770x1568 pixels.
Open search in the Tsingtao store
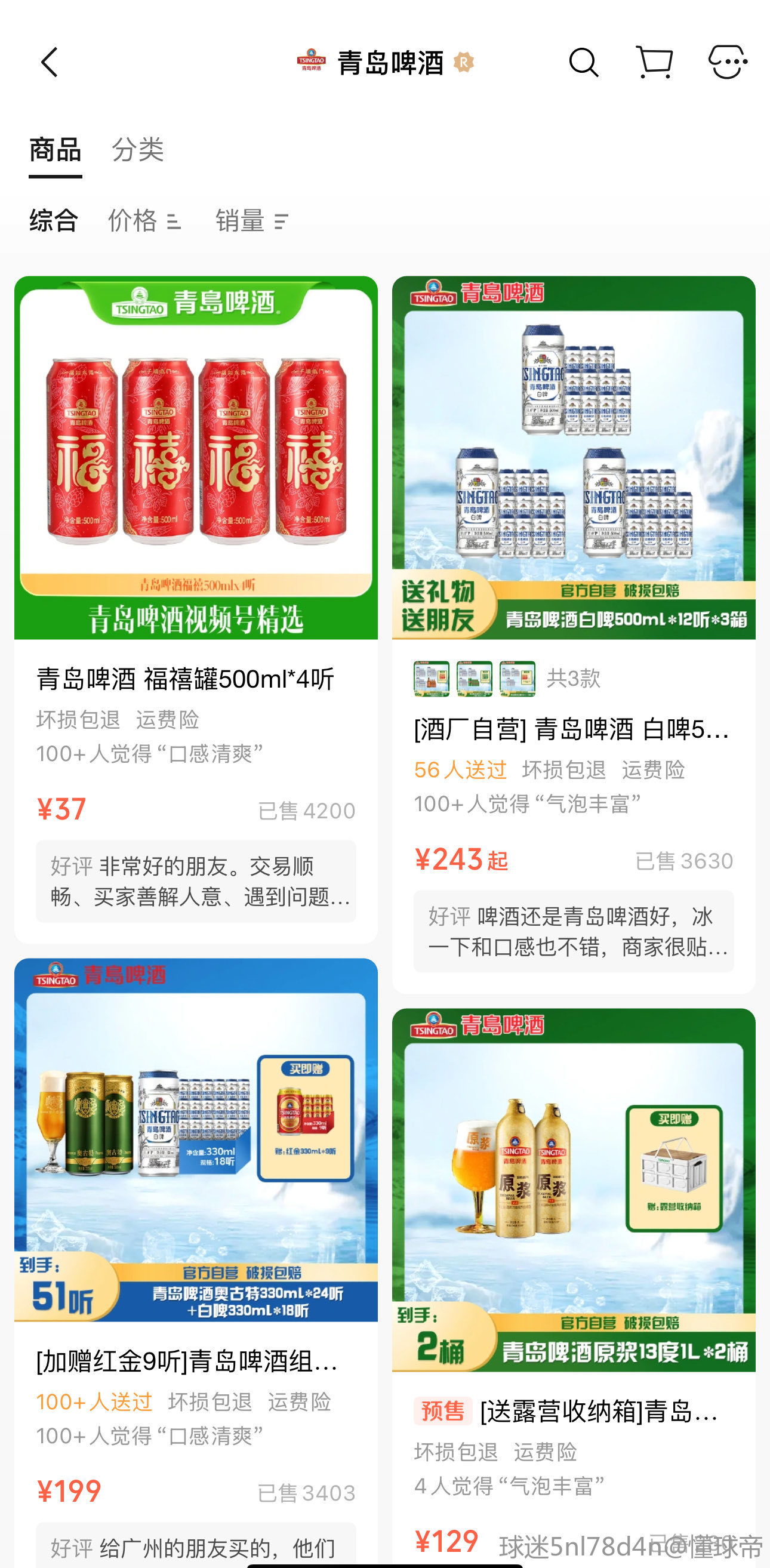pyautogui.click(x=583, y=62)
